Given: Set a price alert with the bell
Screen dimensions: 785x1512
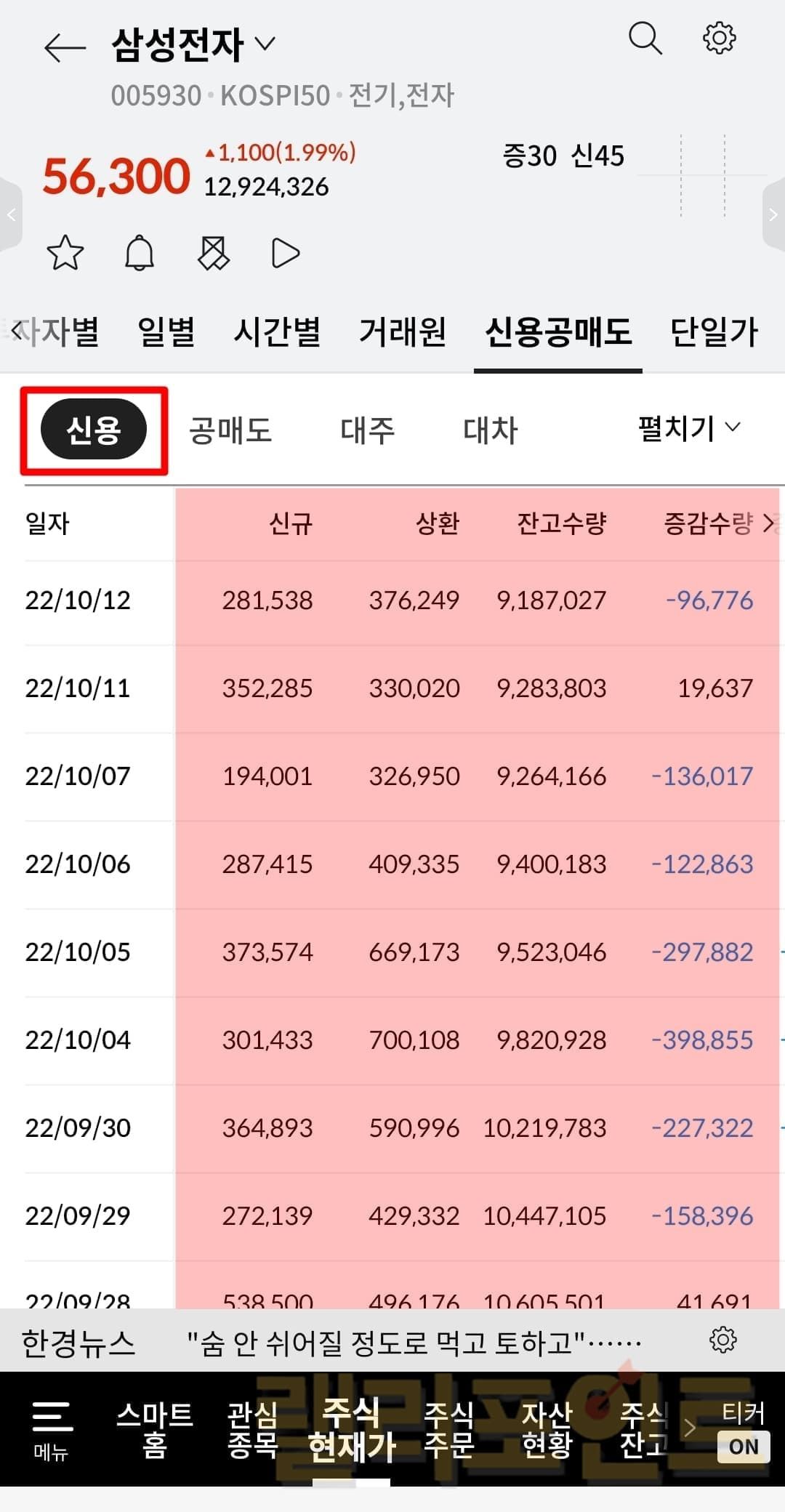Looking at the screenshot, I should [x=140, y=253].
